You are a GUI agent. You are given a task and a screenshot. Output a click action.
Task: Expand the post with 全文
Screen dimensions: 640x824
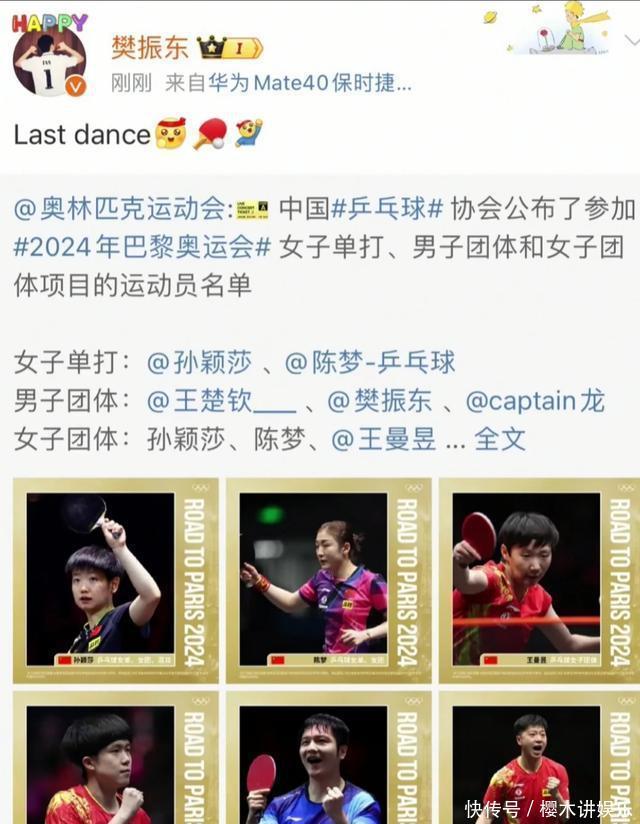point(500,439)
